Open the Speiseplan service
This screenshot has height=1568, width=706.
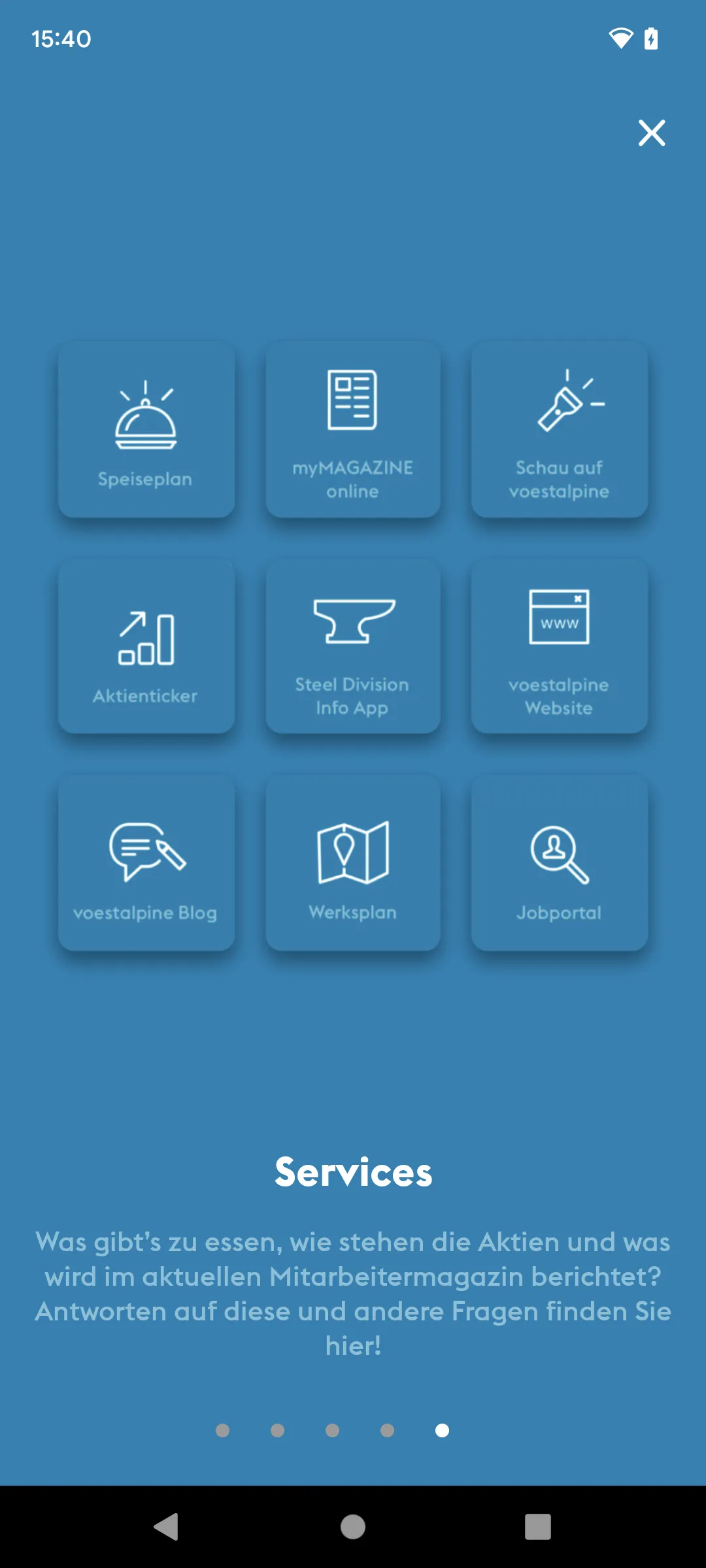click(146, 429)
